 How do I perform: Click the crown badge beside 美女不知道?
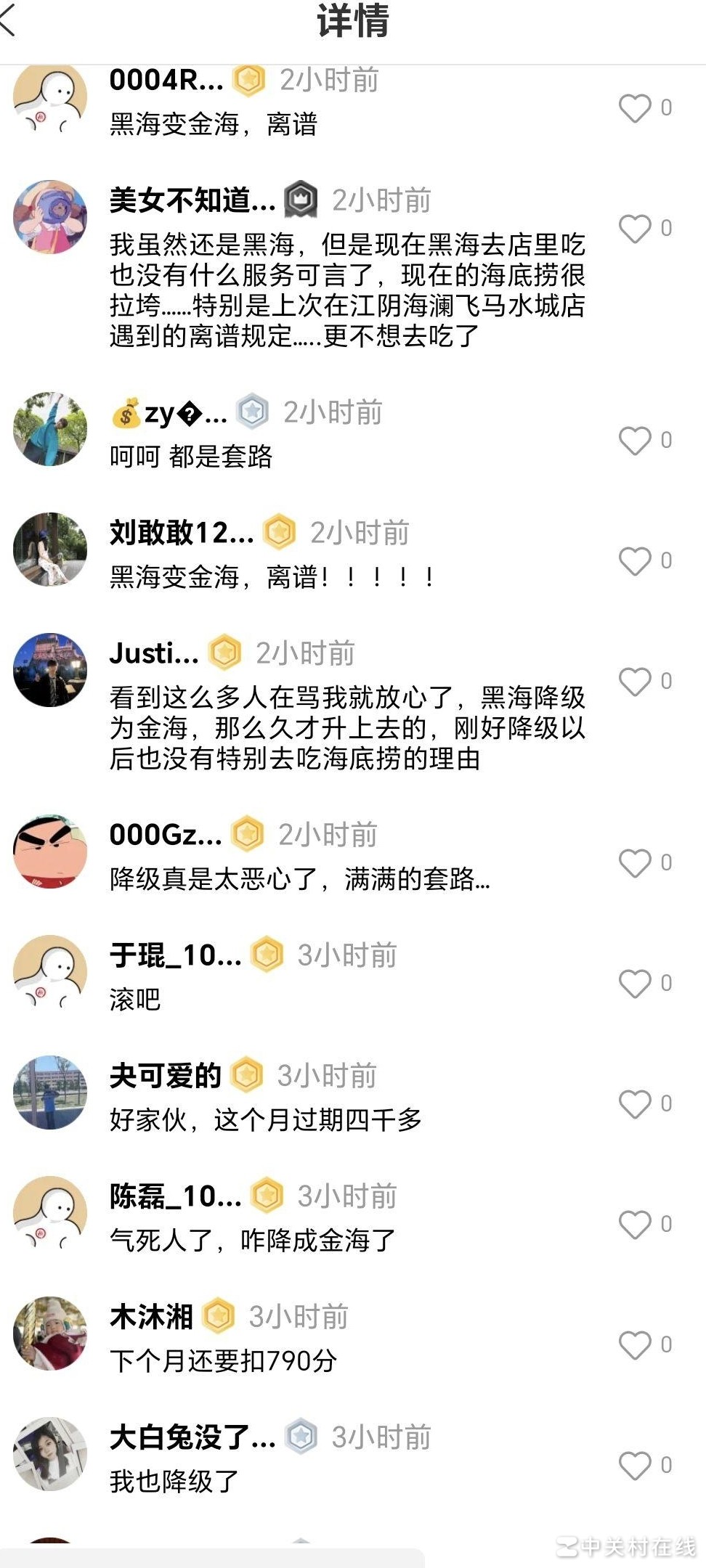pyautogui.click(x=300, y=201)
